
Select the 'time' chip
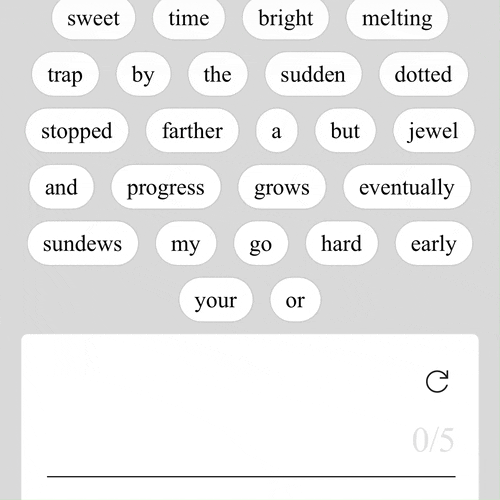pyautogui.click(x=189, y=18)
